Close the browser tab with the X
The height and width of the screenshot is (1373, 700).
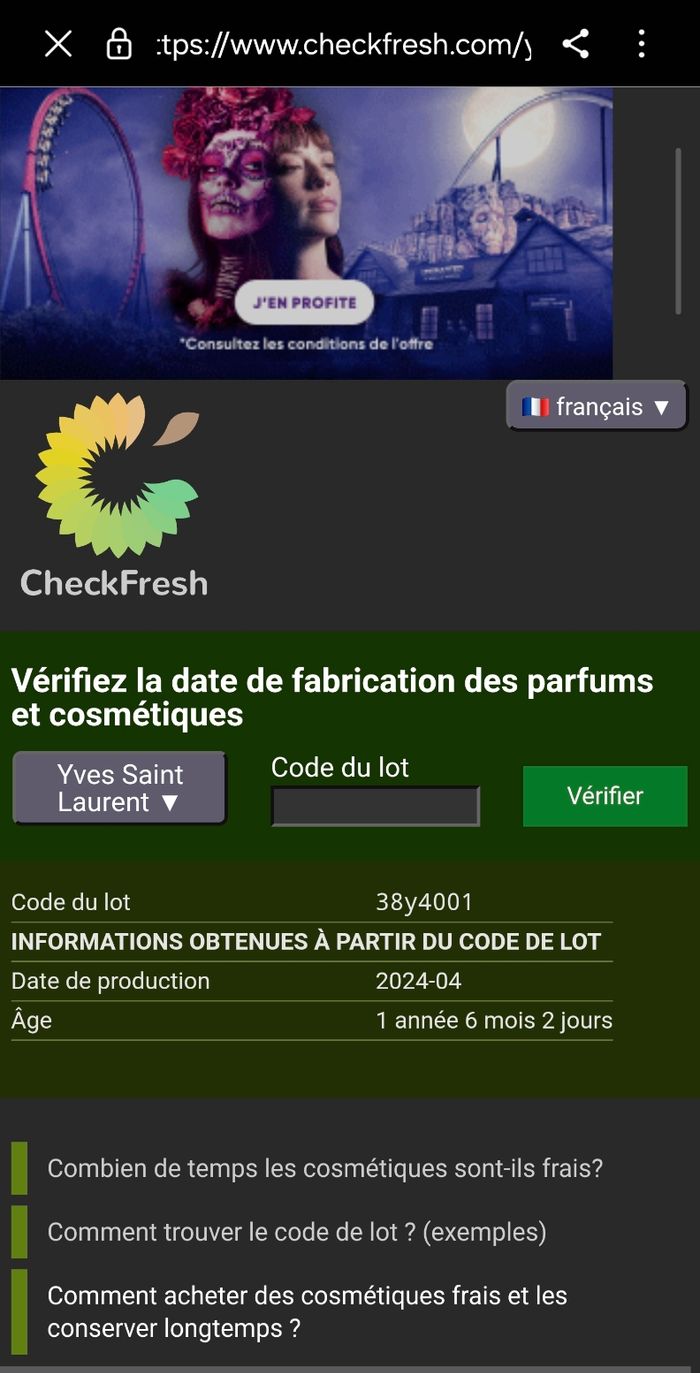[58, 44]
